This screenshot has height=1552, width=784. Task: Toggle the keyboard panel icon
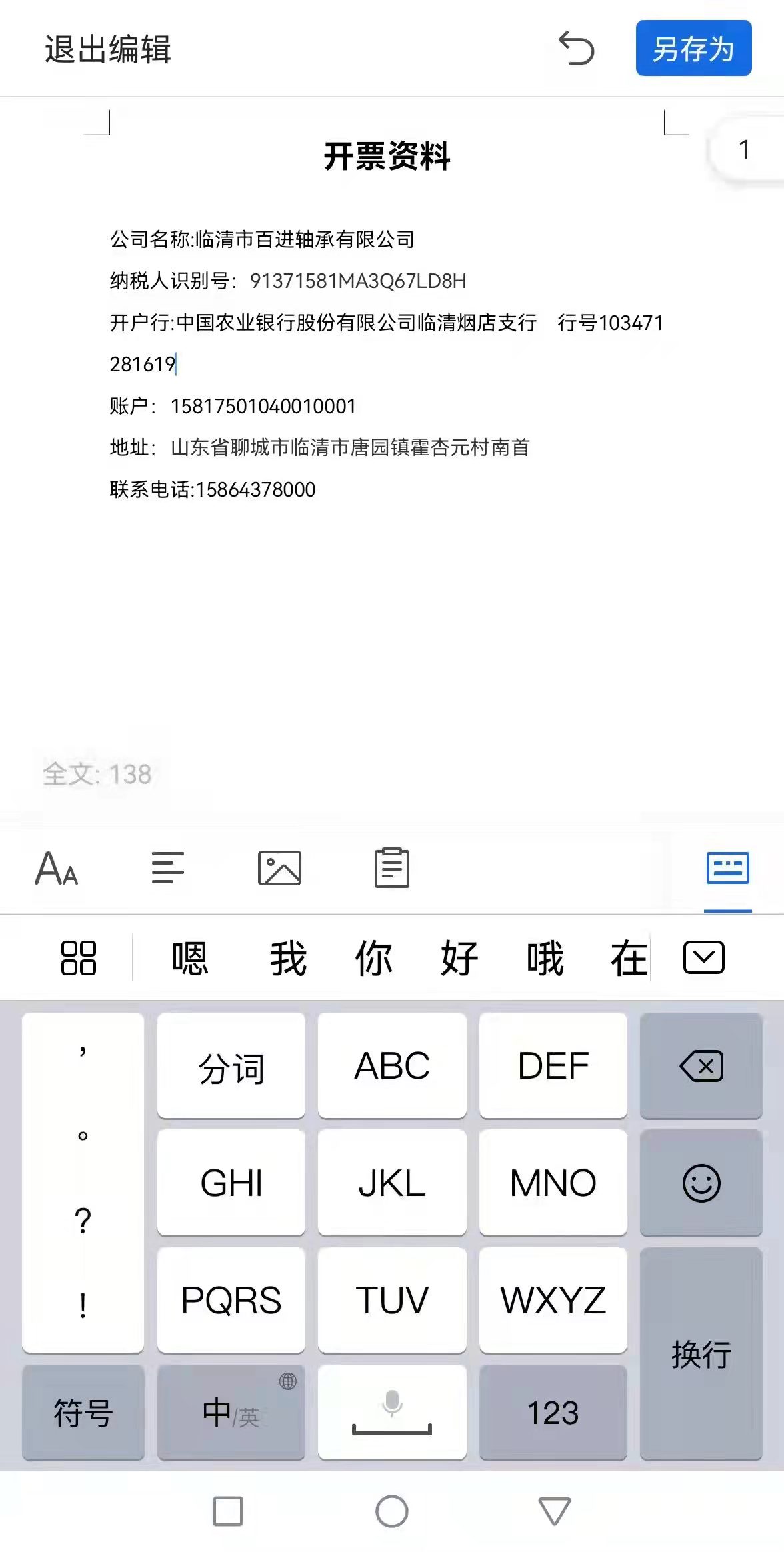coord(727,868)
